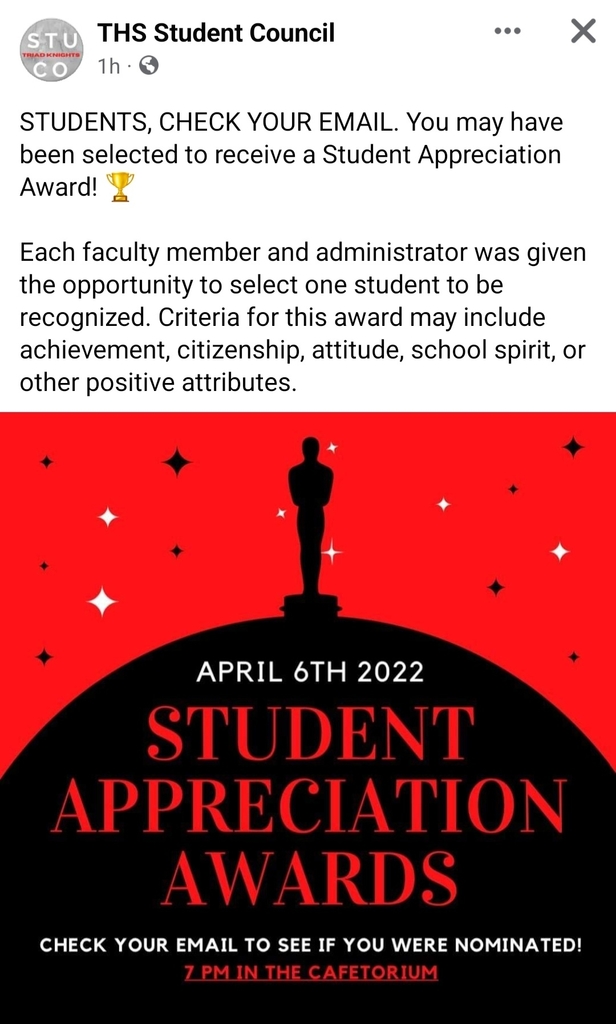Dismiss the post with the X button

(x=583, y=32)
